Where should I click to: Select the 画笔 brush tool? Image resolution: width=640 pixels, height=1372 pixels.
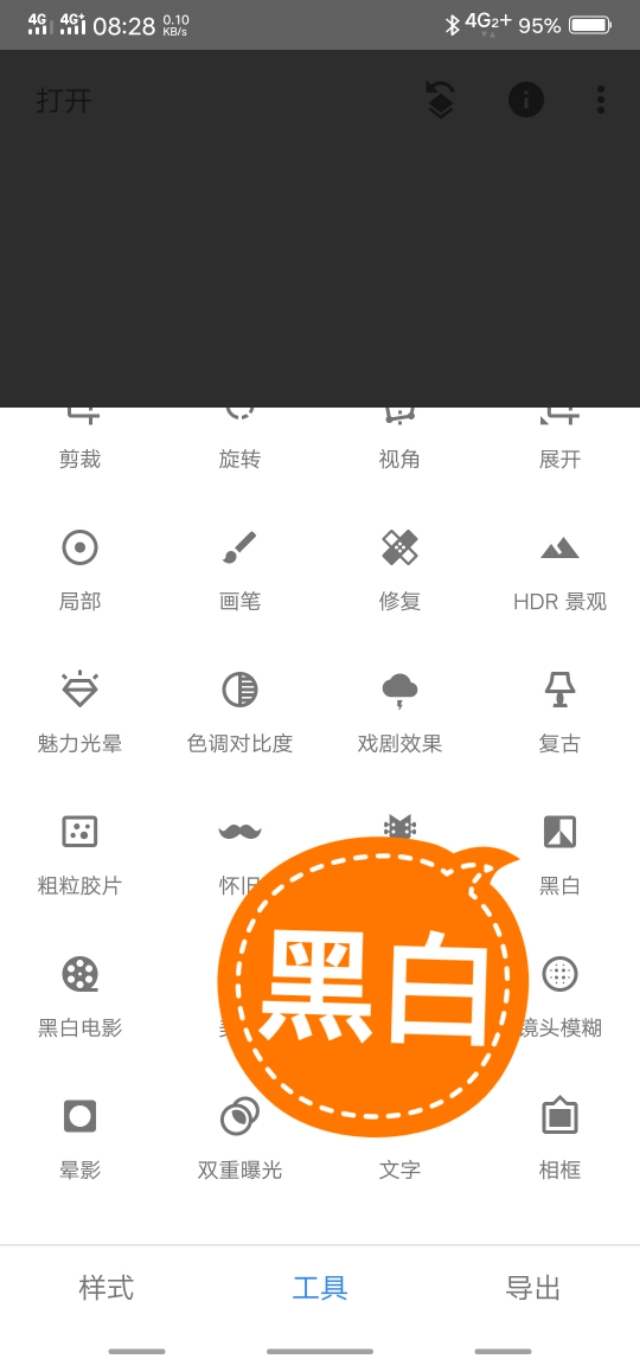[x=240, y=568]
